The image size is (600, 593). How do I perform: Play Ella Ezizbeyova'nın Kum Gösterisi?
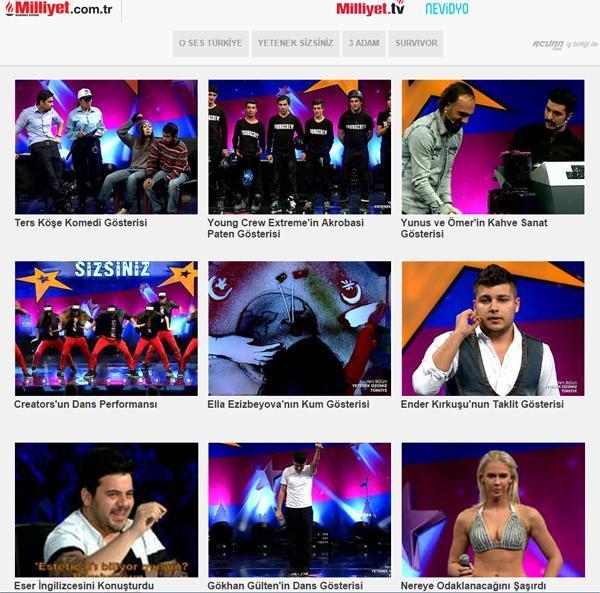(x=299, y=328)
